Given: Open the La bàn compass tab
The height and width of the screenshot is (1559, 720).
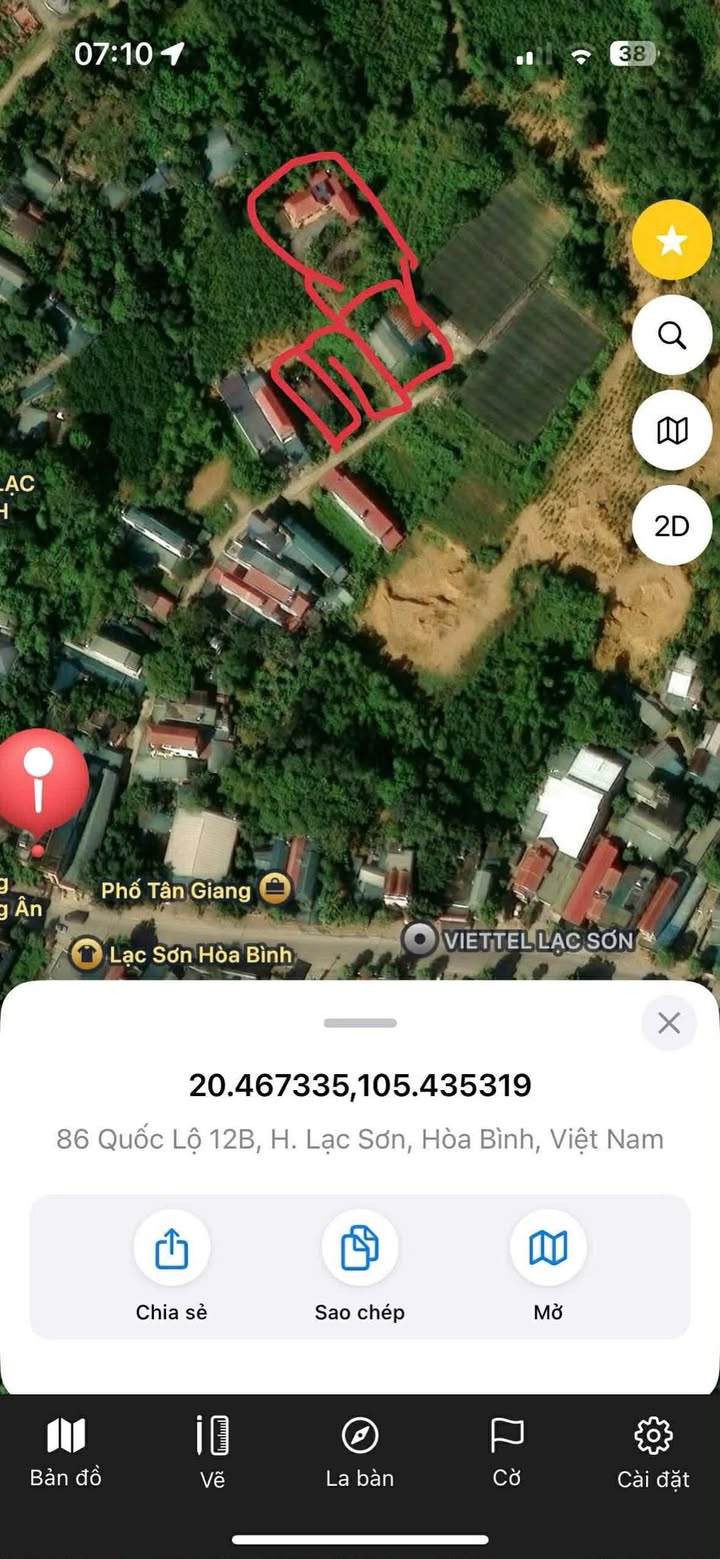Looking at the screenshot, I should pos(360,1452).
